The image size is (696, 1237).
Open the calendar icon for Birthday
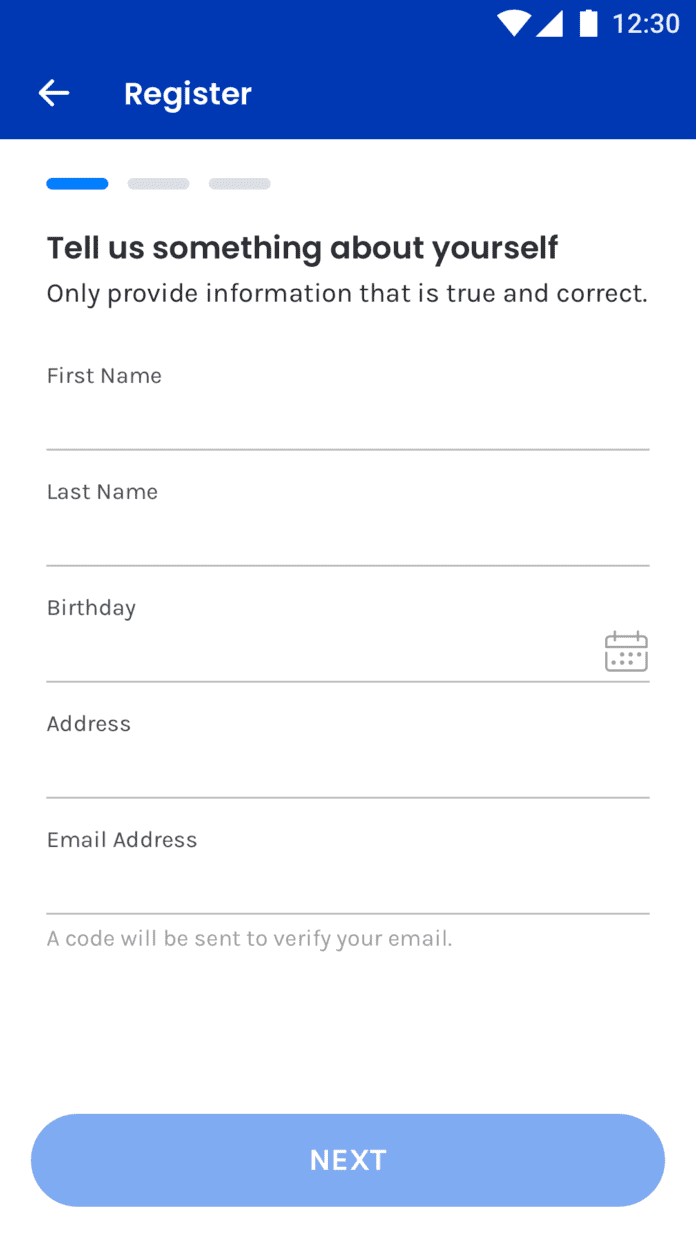coord(627,652)
